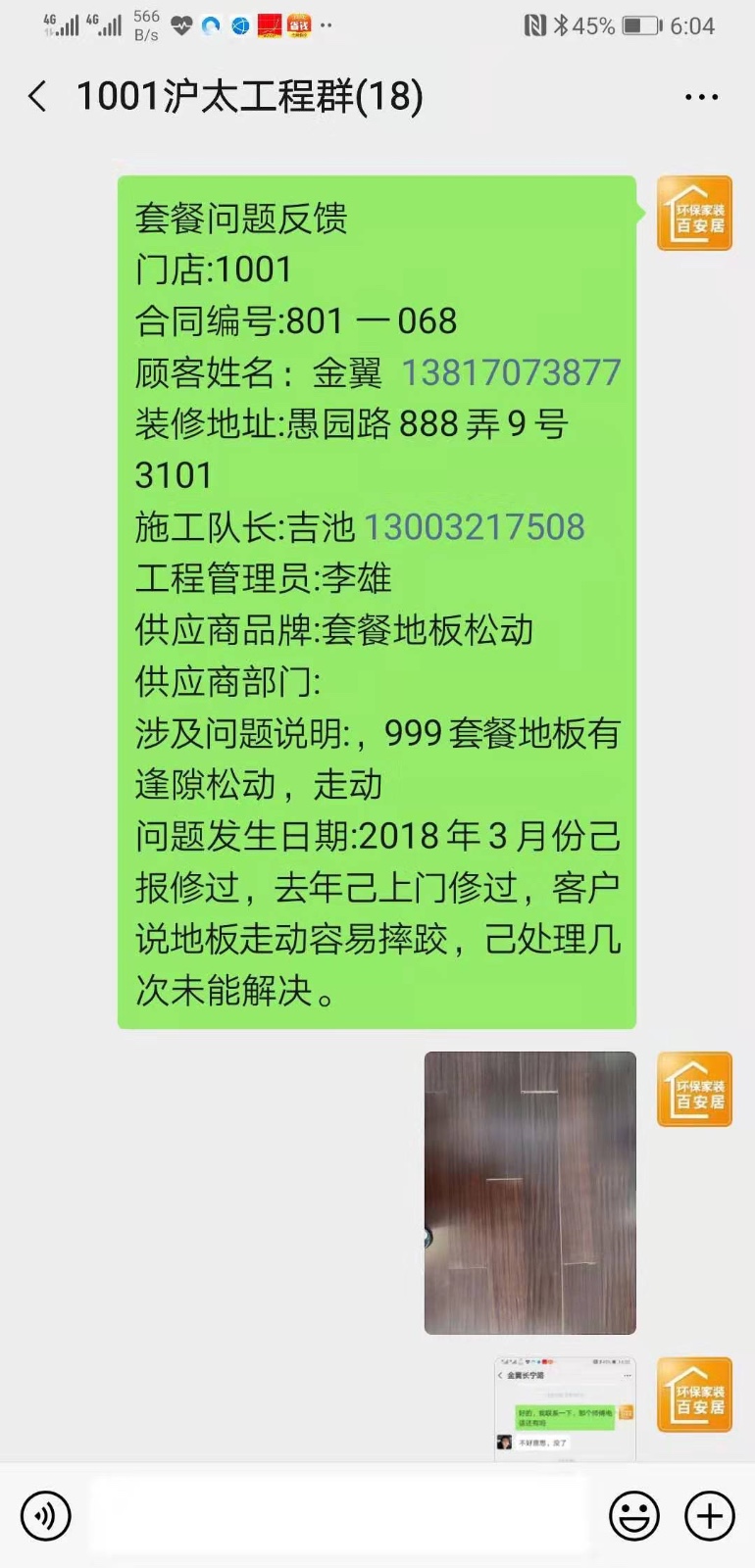
Task: Open the chat screenshot image message
Action: pos(565,1407)
